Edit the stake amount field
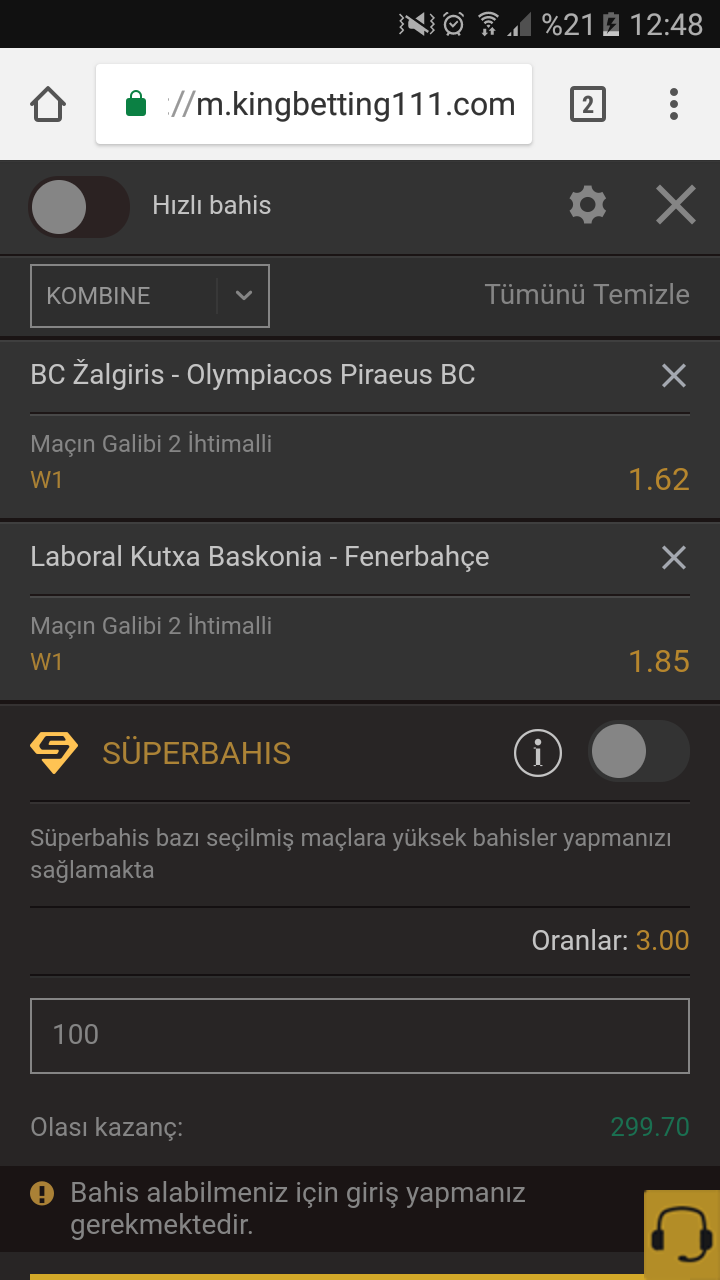Viewport: 720px width, 1280px height. click(x=360, y=1035)
